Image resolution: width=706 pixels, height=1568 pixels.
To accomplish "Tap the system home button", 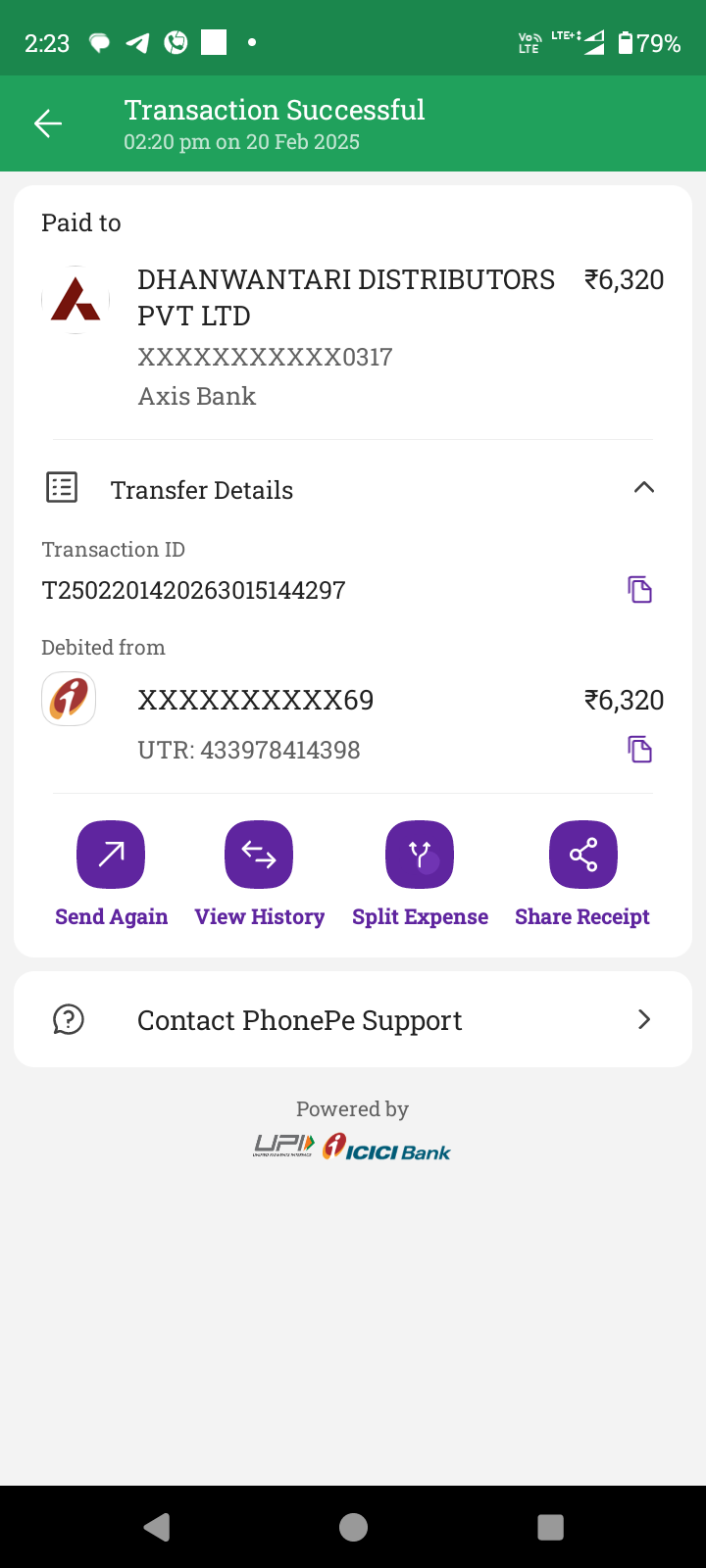I will tap(353, 1527).
